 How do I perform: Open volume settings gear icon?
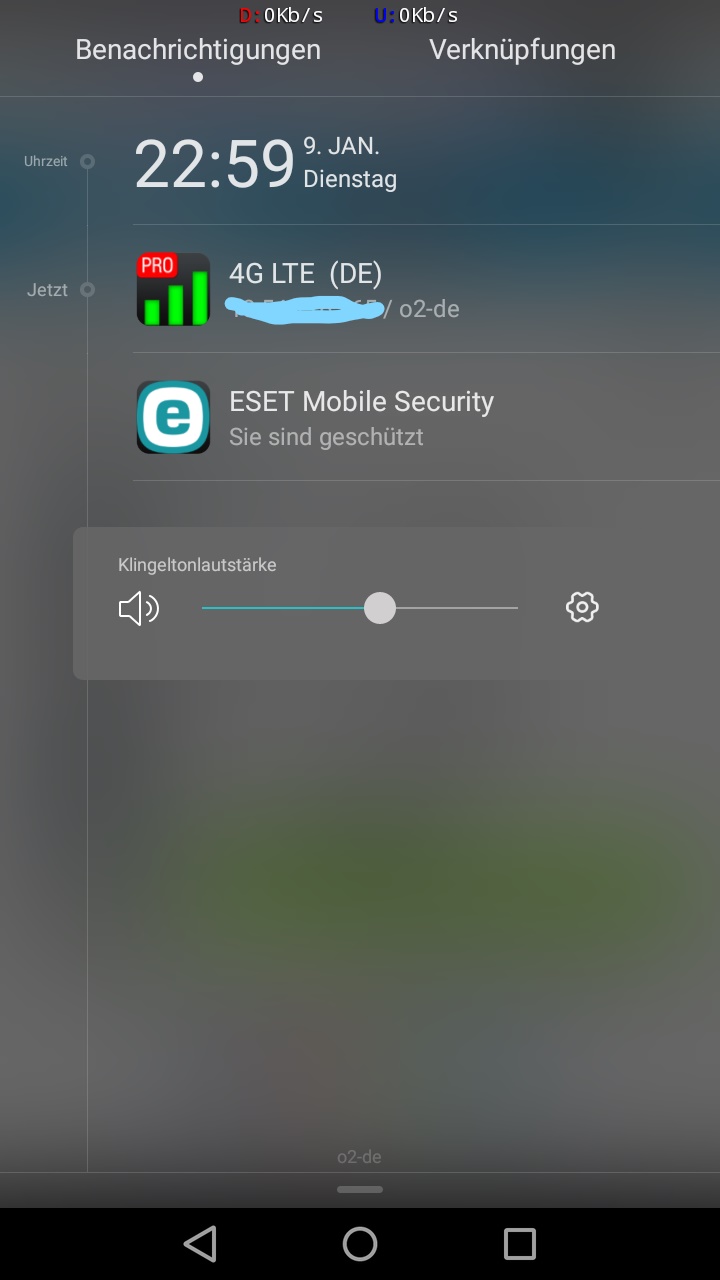[x=582, y=607]
